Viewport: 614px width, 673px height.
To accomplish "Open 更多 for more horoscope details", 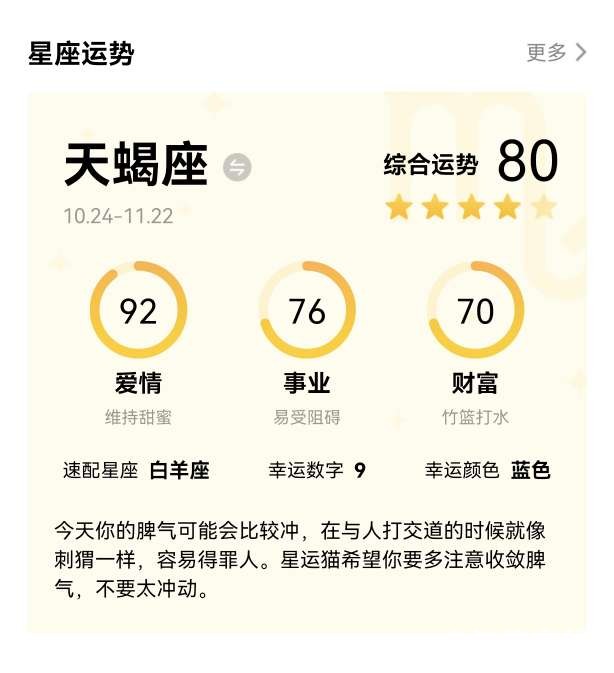I will click(x=556, y=52).
